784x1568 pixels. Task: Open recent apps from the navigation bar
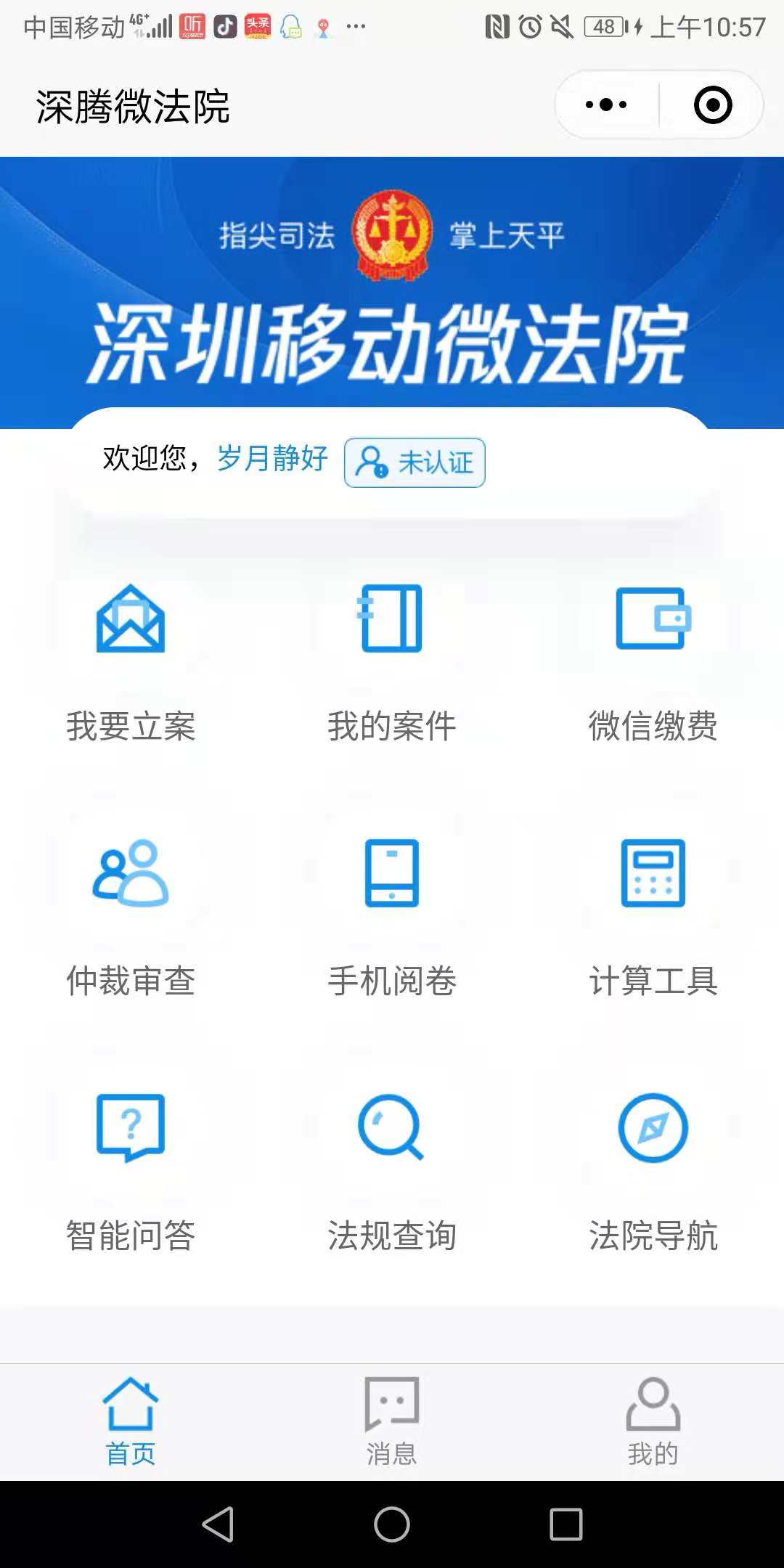(566, 1524)
